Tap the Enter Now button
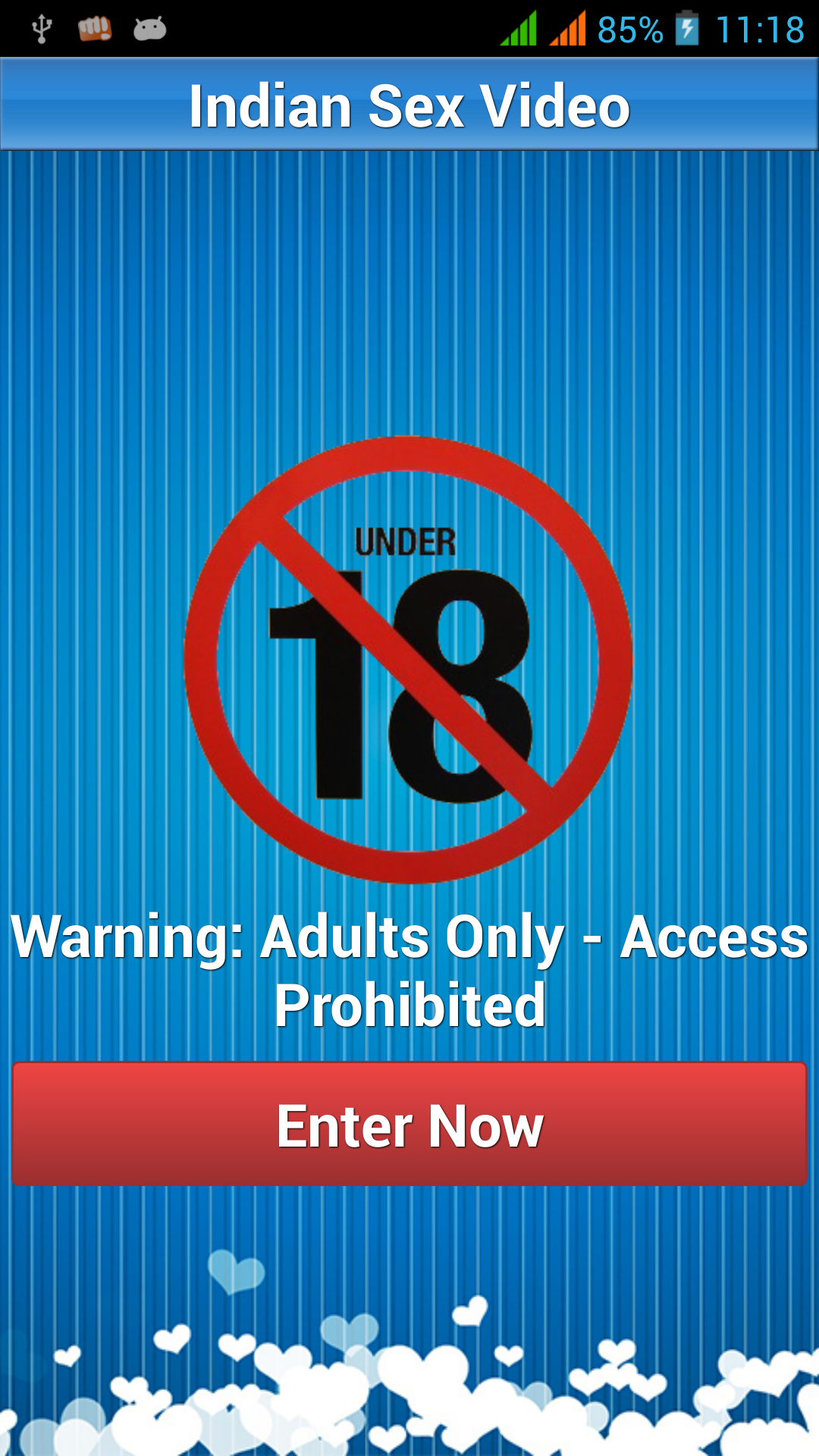Screen dimensions: 819x1456 coord(409,1124)
